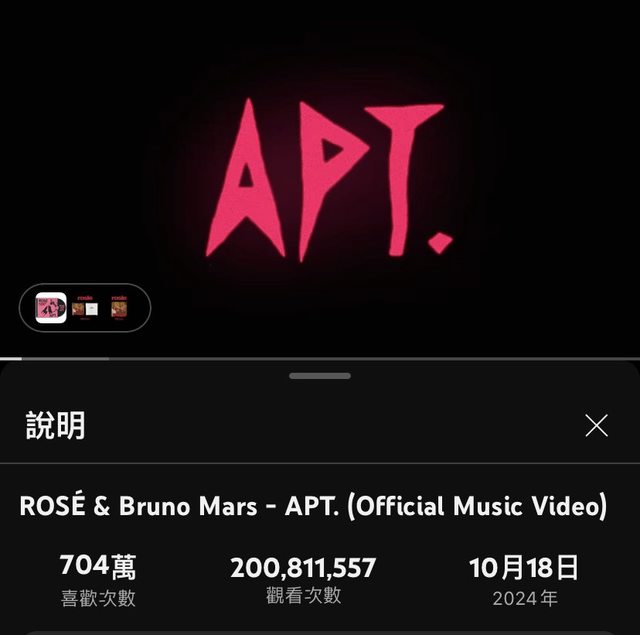Tap the description sheet drag handle
Viewport: 640px width, 635px height.
tap(320, 376)
